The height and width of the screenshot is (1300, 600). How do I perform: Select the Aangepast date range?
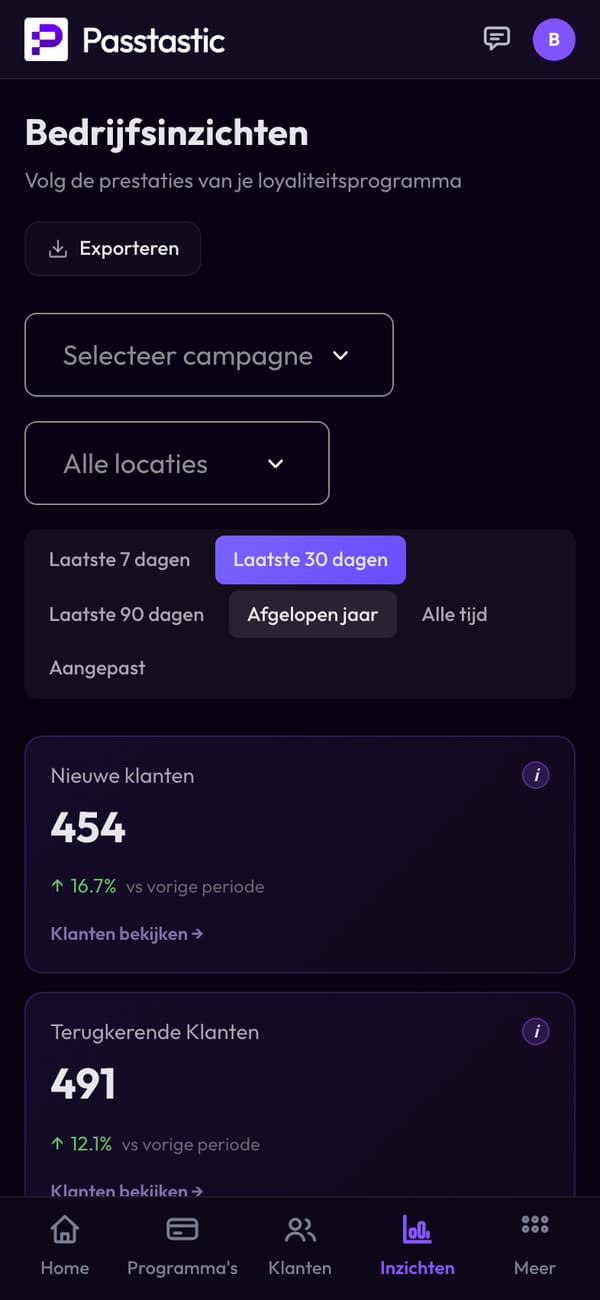pos(97,668)
